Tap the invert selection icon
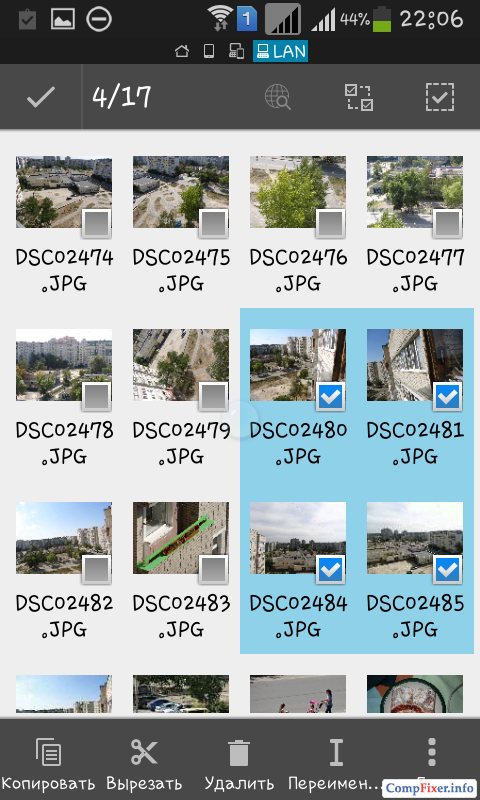 pyautogui.click(x=359, y=97)
